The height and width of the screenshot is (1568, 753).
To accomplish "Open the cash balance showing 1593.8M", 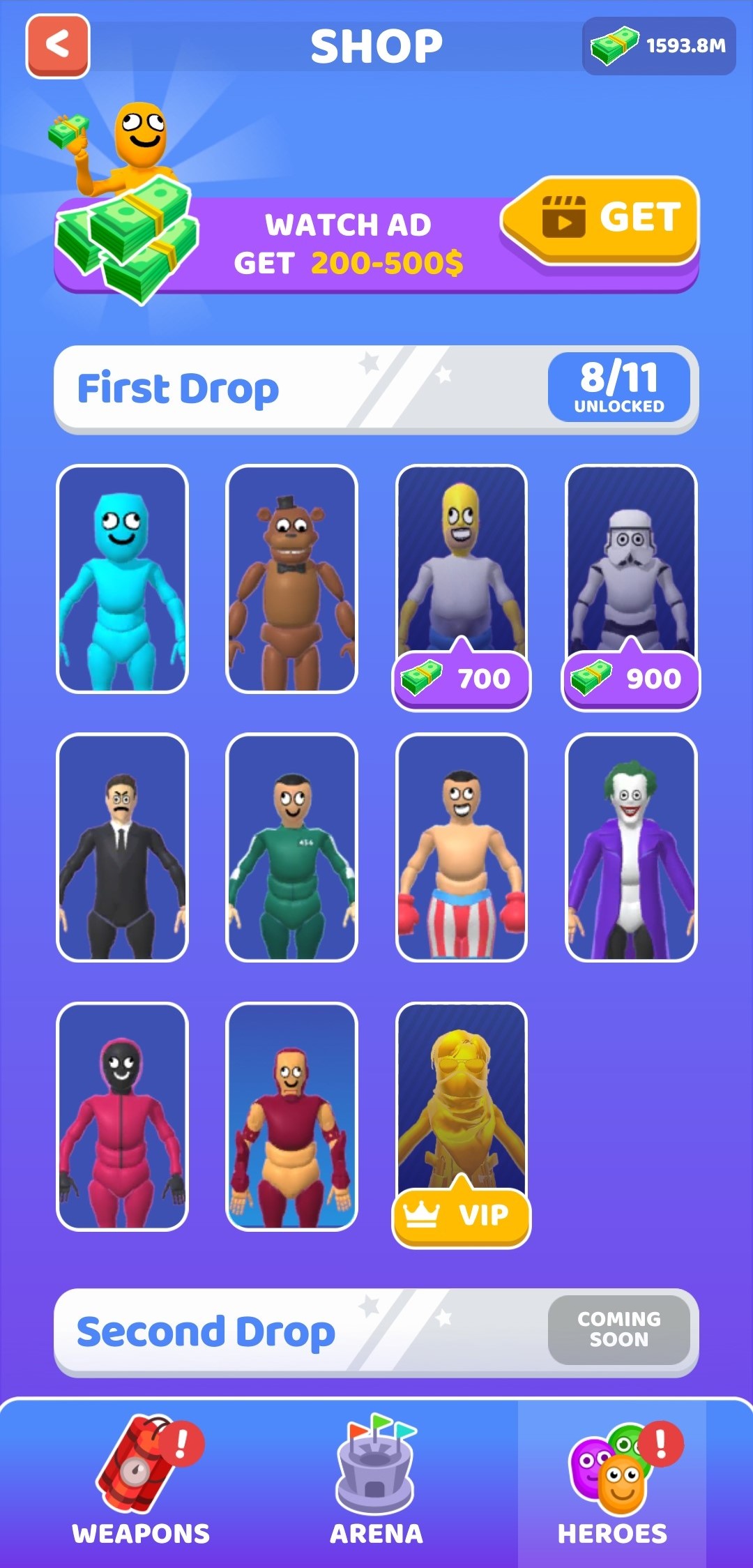I will 659,46.
